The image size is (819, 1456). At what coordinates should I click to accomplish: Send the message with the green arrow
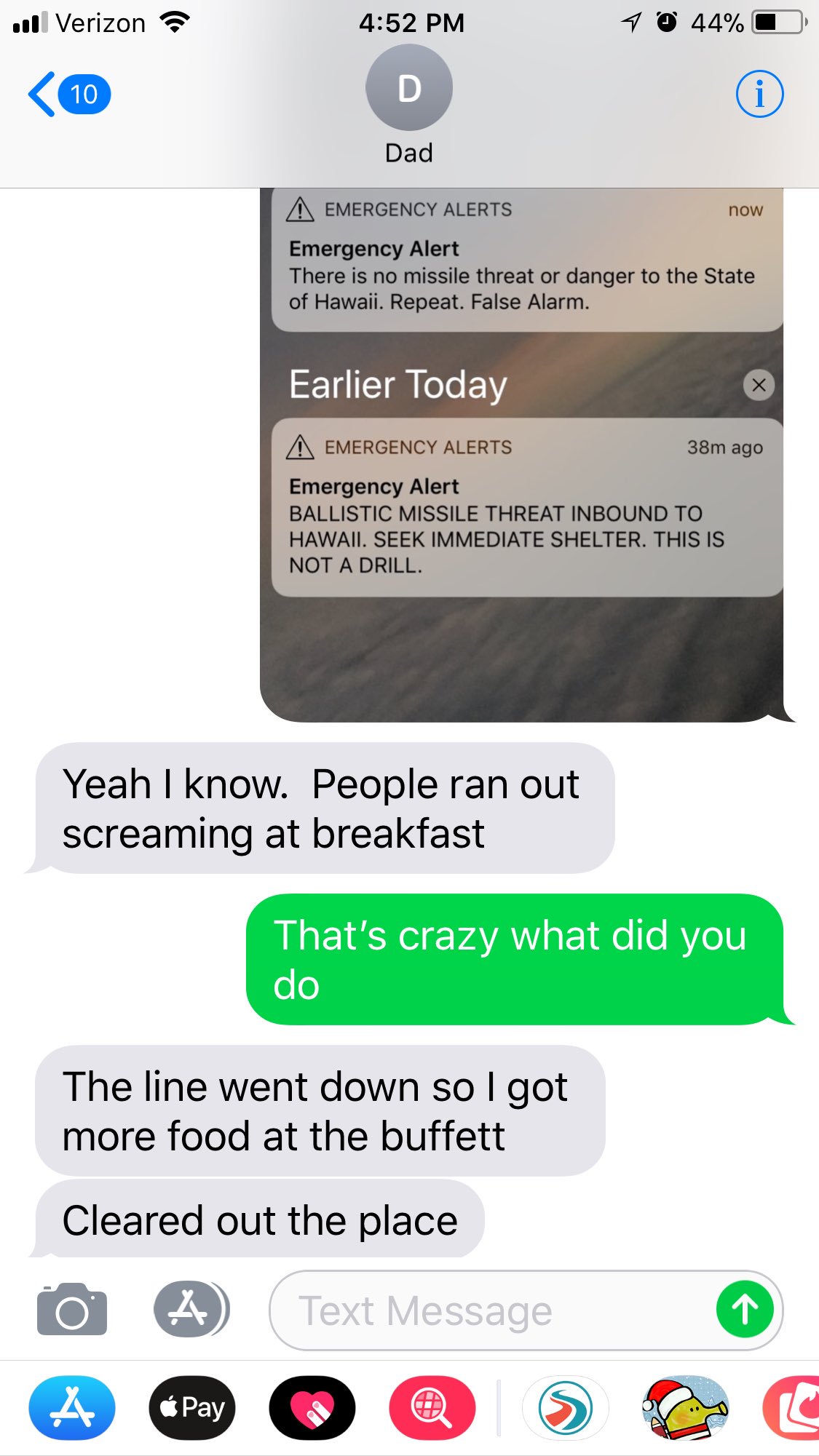tap(744, 1310)
